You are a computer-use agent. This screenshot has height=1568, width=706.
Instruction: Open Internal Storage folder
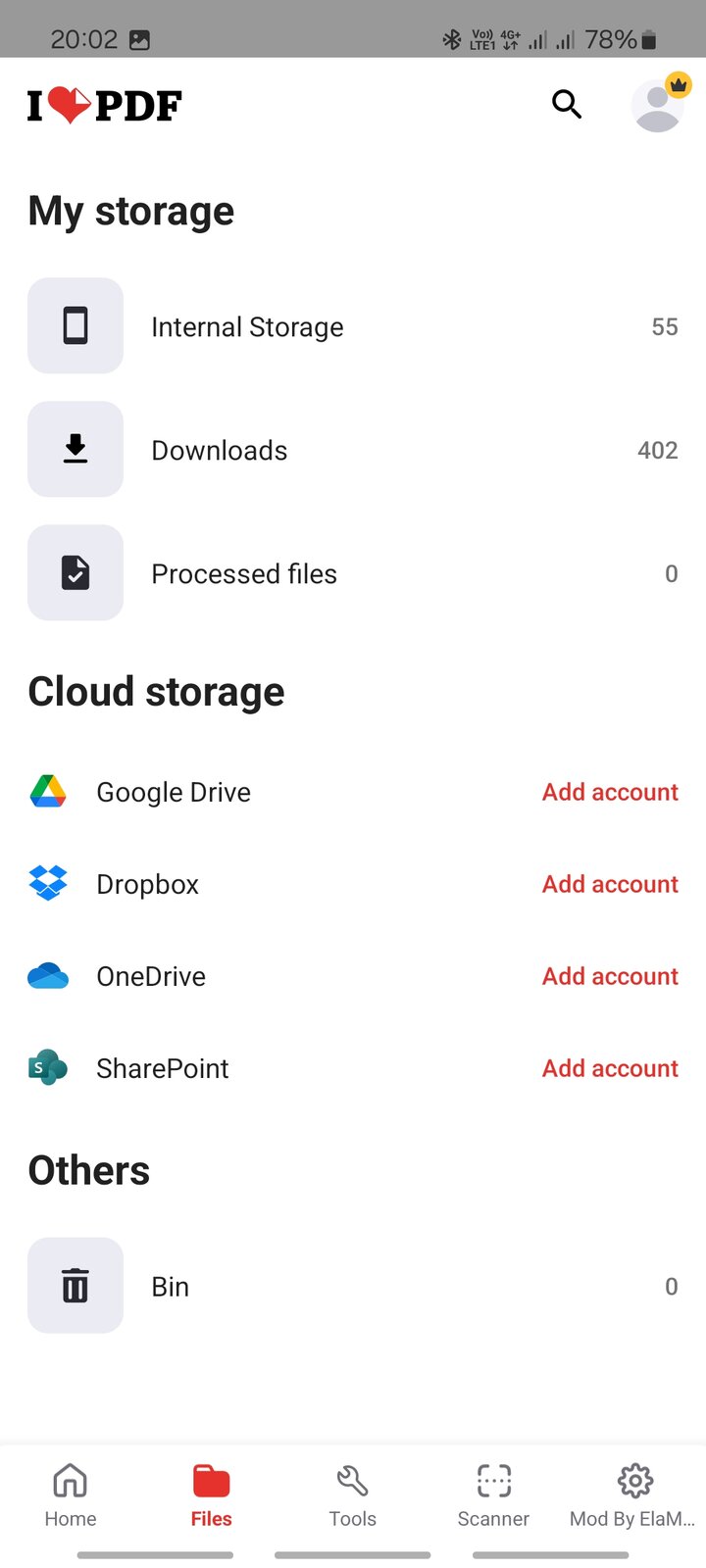pyautogui.click(x=353, y=326)
